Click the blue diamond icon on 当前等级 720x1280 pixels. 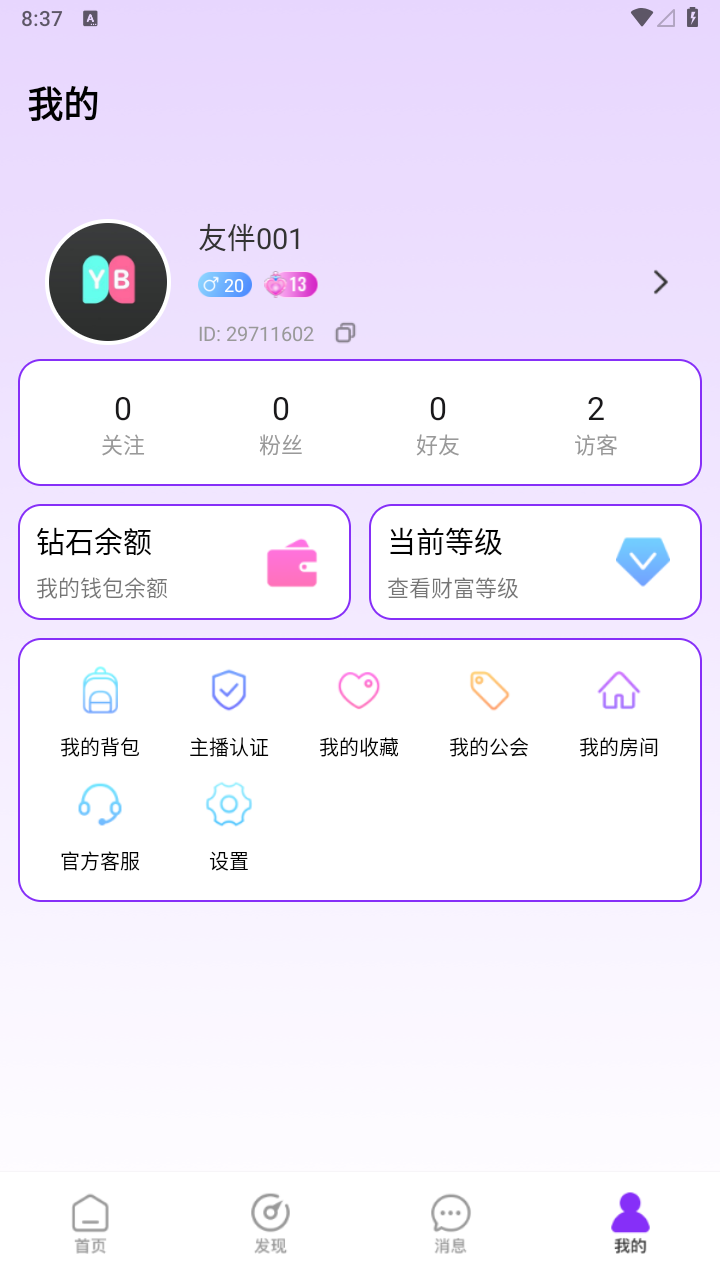tap(643, 562)
